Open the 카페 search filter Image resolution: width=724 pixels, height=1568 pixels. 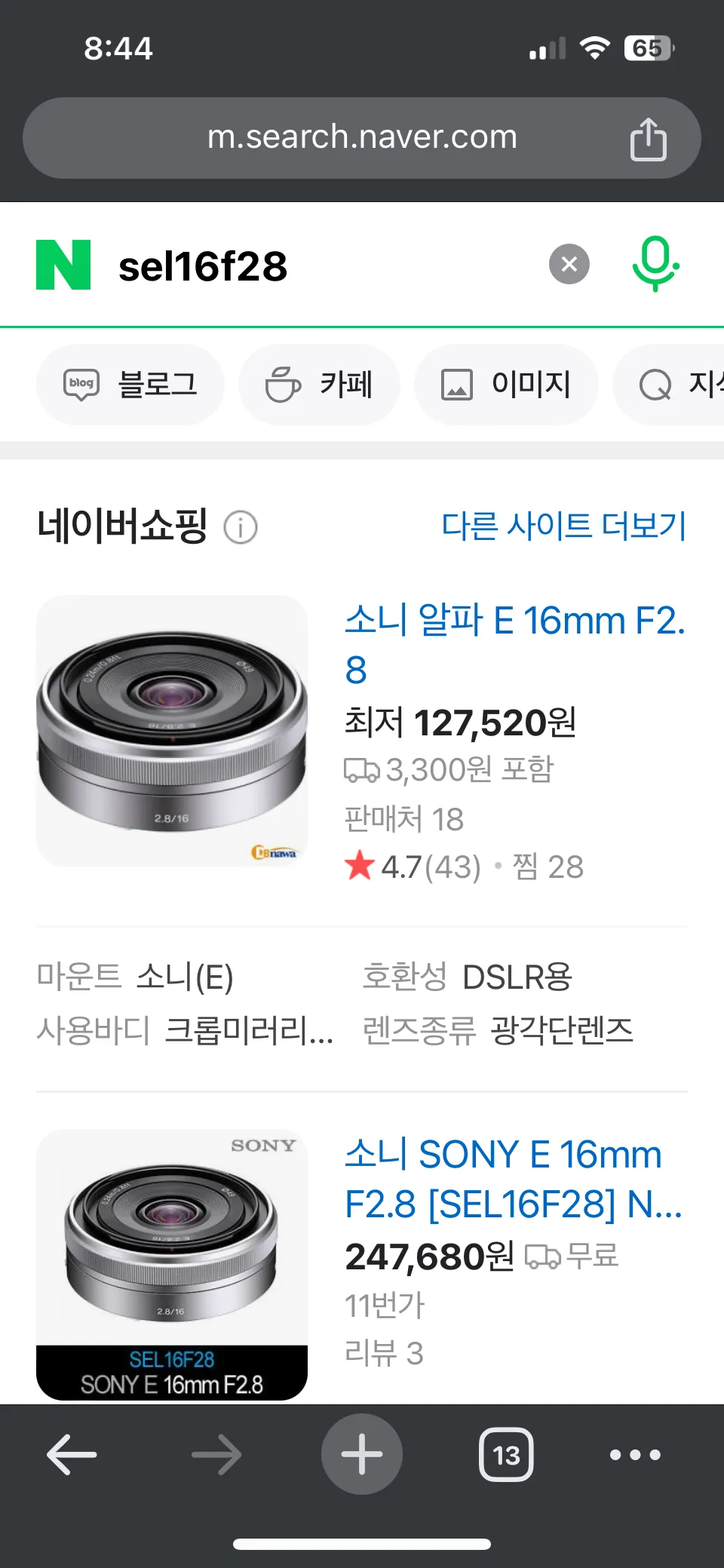[319, 385]
